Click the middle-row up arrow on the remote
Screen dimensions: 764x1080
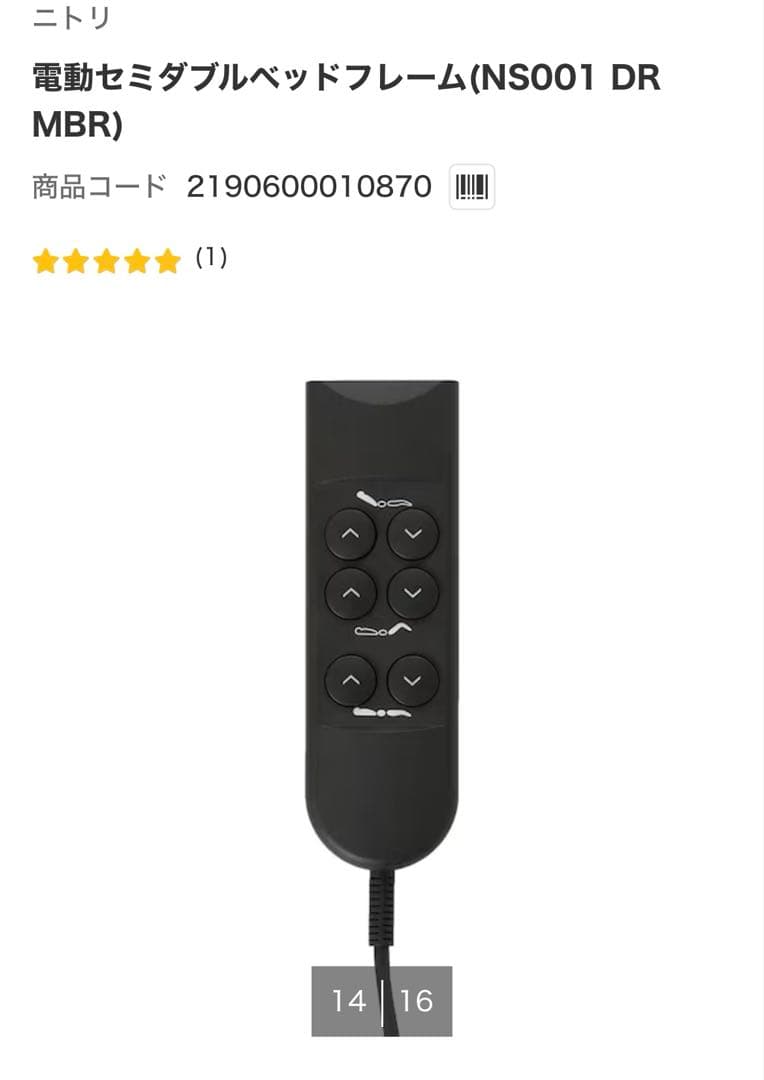click(x=352, y=593)
